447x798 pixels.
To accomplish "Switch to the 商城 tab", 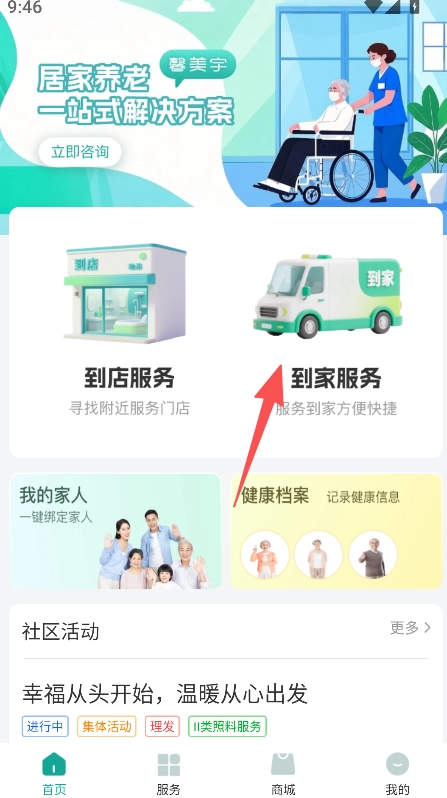I will [283, 774].
